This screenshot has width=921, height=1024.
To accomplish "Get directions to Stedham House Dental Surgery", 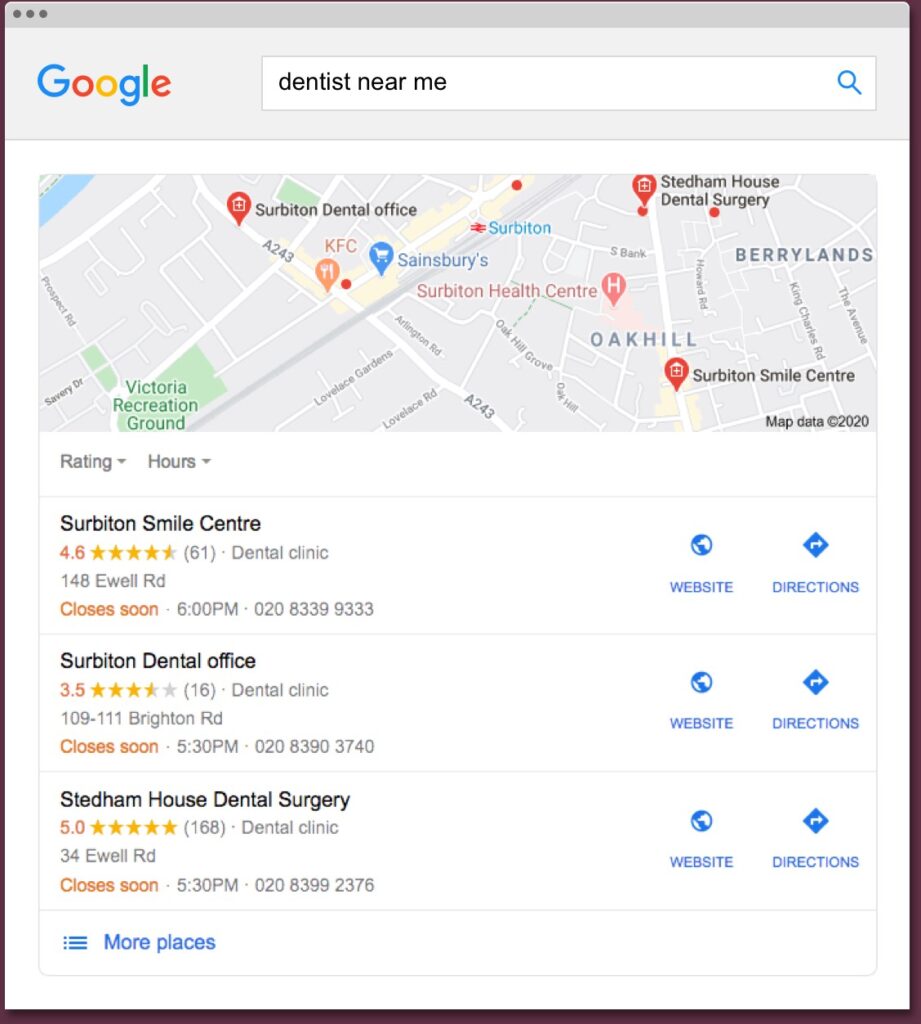I will coord(815,837).
